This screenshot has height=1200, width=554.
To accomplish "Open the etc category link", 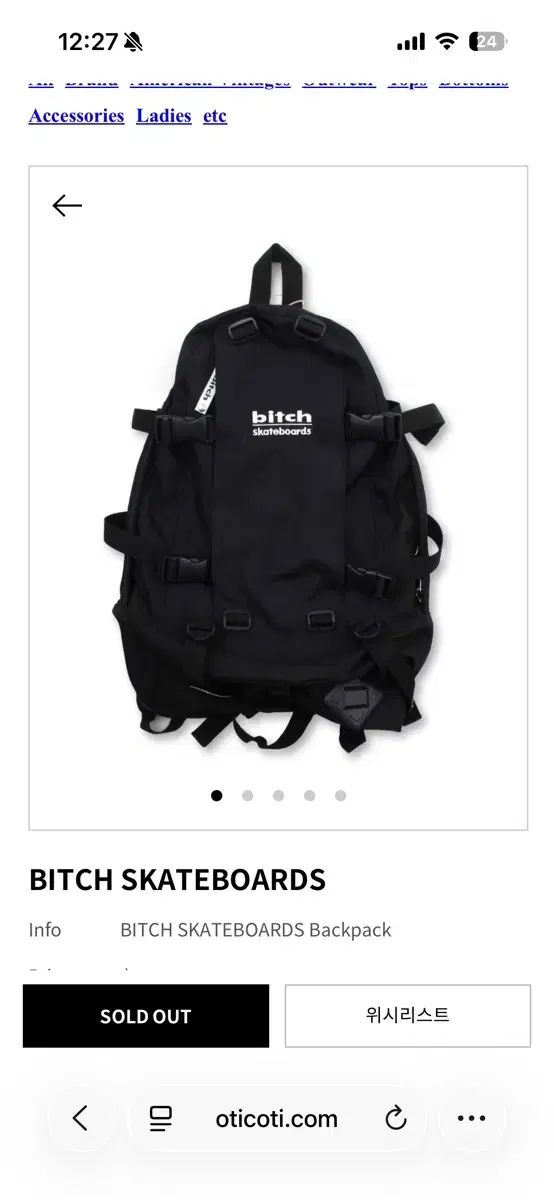I will coord(215,116).
